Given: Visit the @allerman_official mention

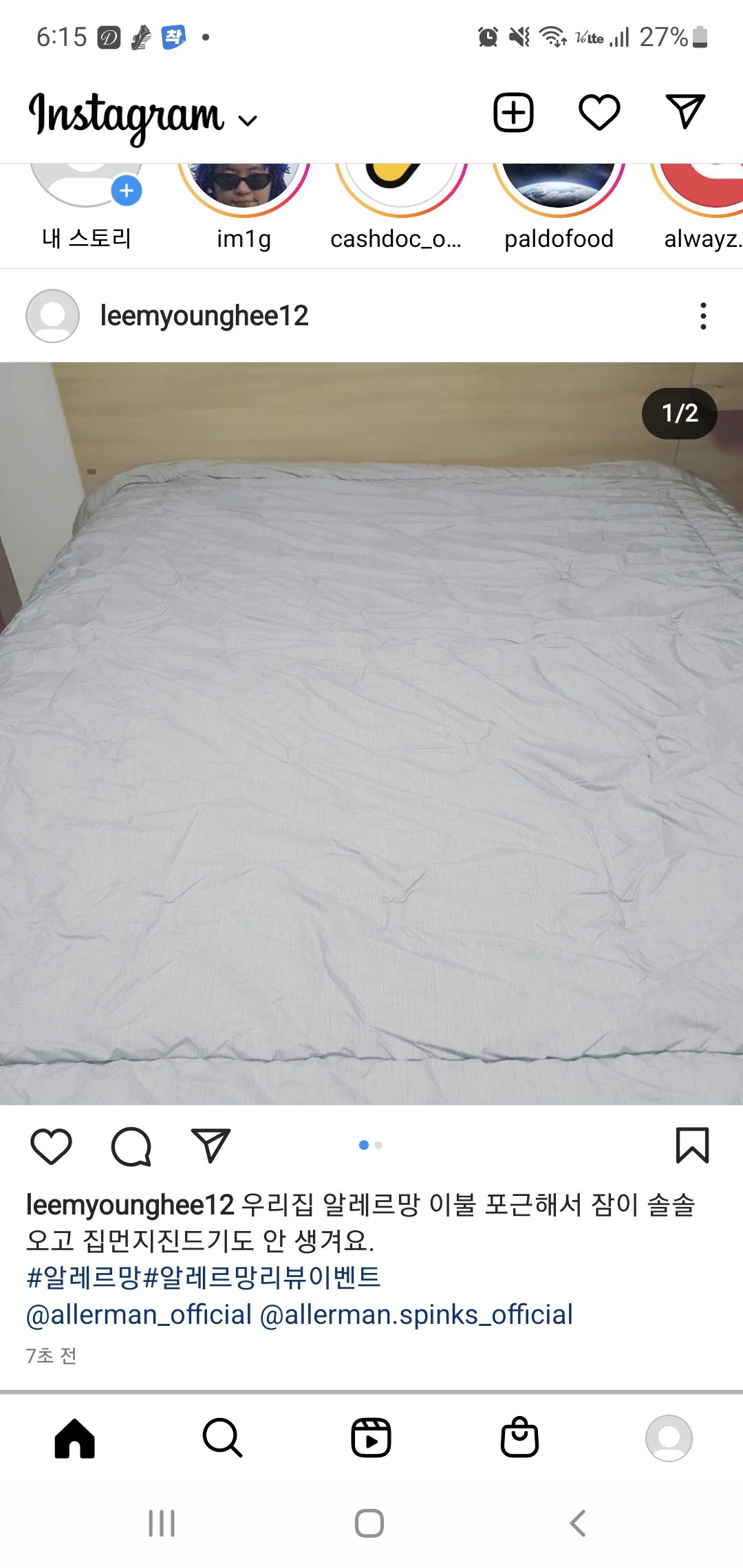Looking at the screenshot, I should [139, 1314].
